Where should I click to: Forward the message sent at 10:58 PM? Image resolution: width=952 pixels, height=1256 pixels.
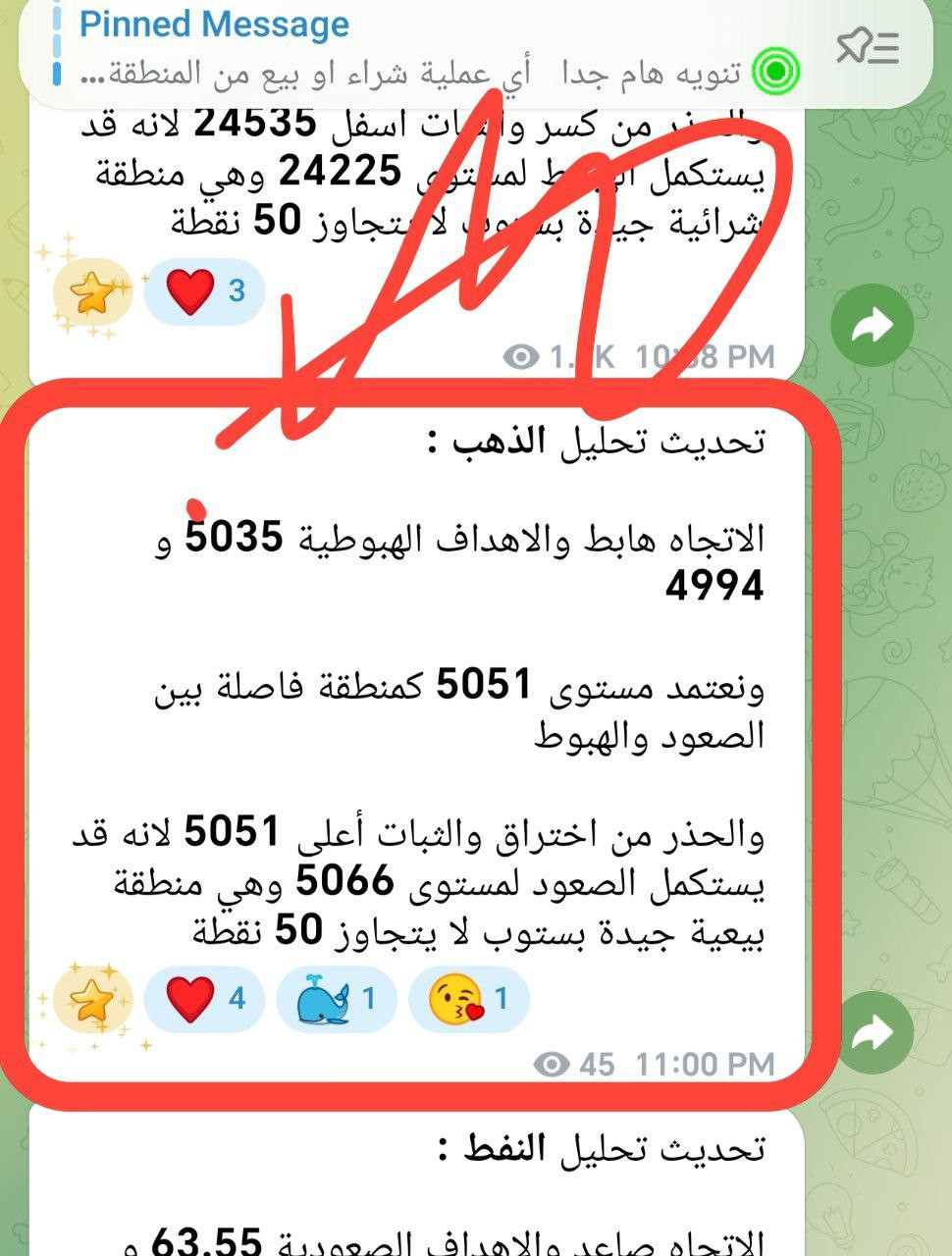[872, 326]
